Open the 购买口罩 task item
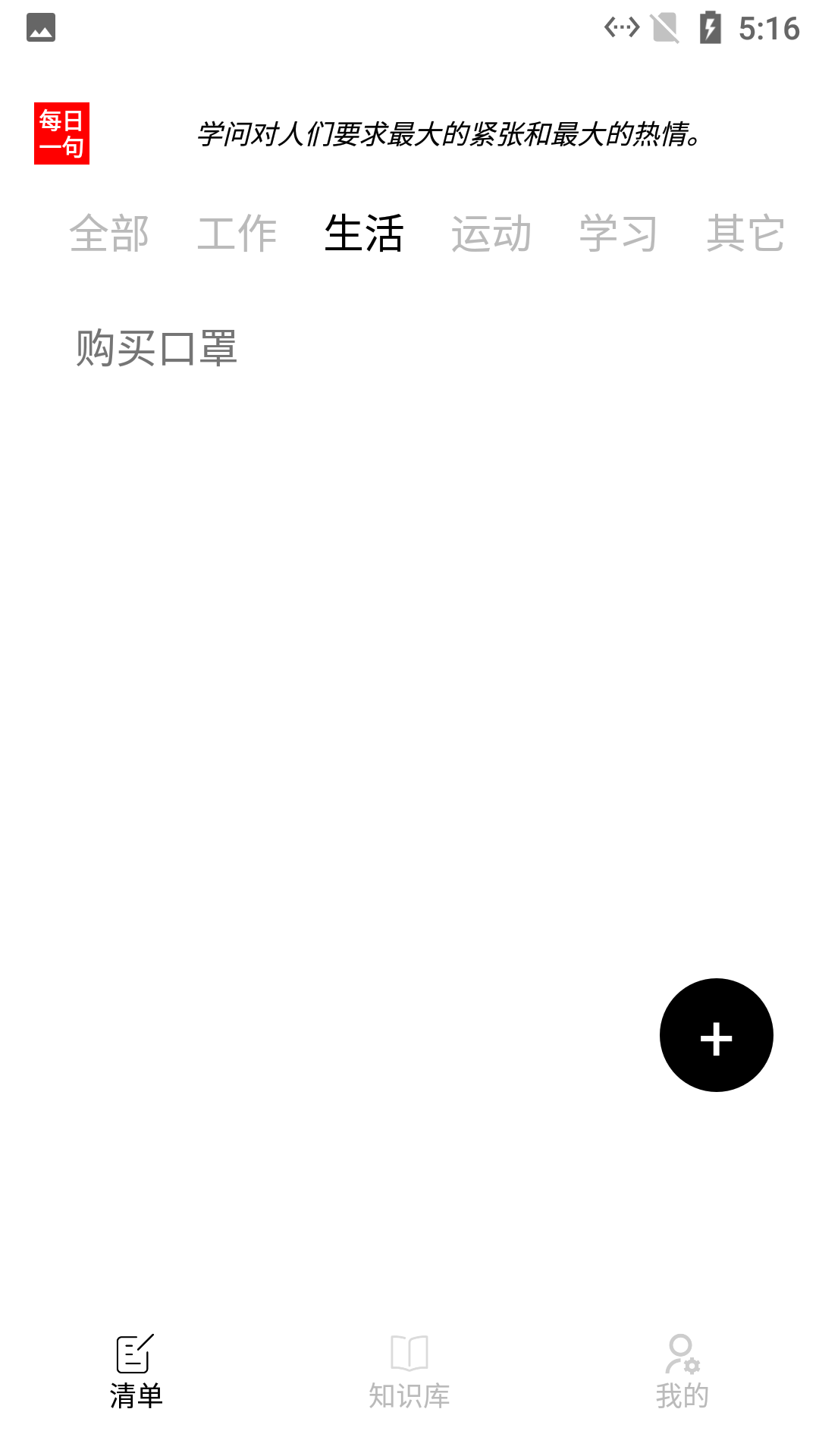This screenshot has height=1456, width=819. tap(157, 347)
